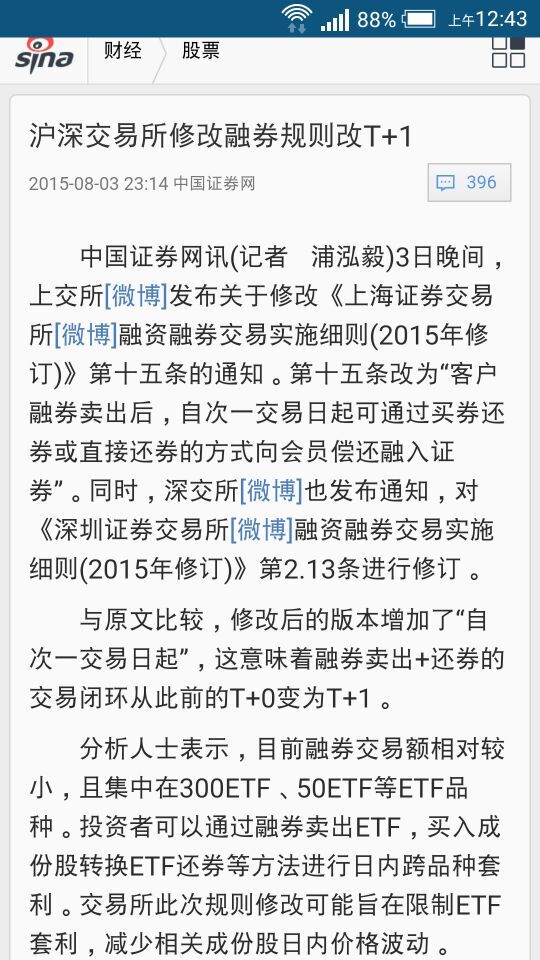Open the Sina home logo
The image size is (540, 960).
coord(44,54)
